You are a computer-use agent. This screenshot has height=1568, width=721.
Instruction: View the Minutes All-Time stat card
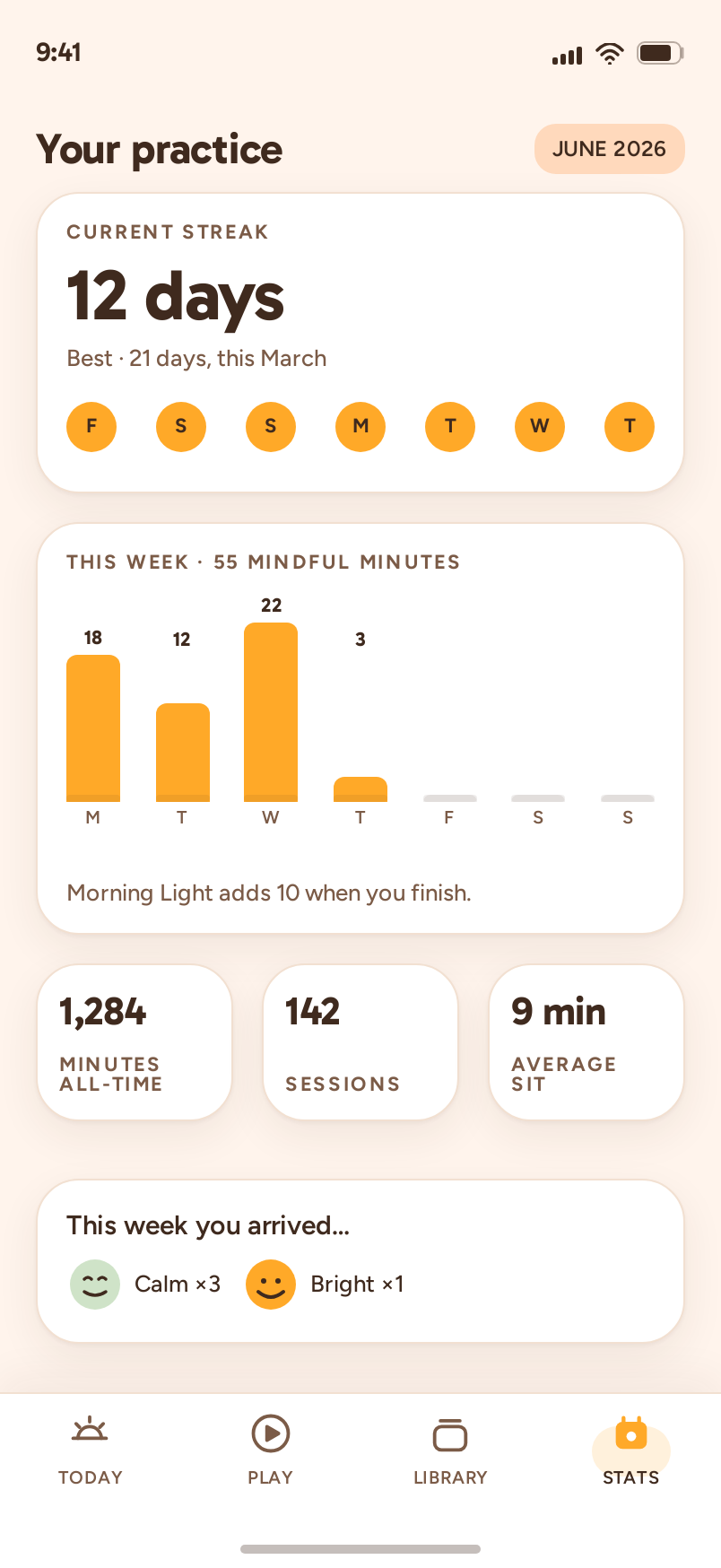[135, 1042]
